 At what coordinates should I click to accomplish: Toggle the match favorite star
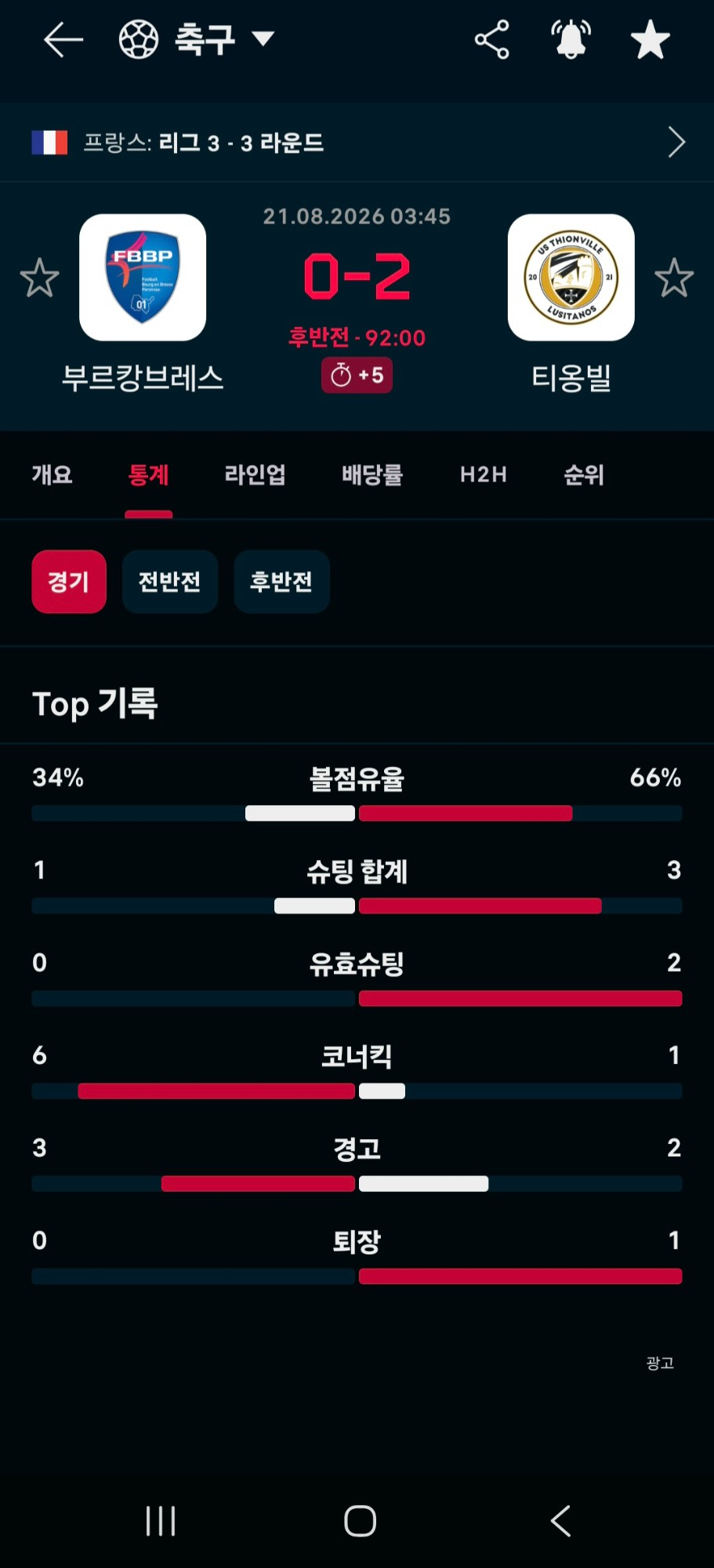(x=651, y=39)
